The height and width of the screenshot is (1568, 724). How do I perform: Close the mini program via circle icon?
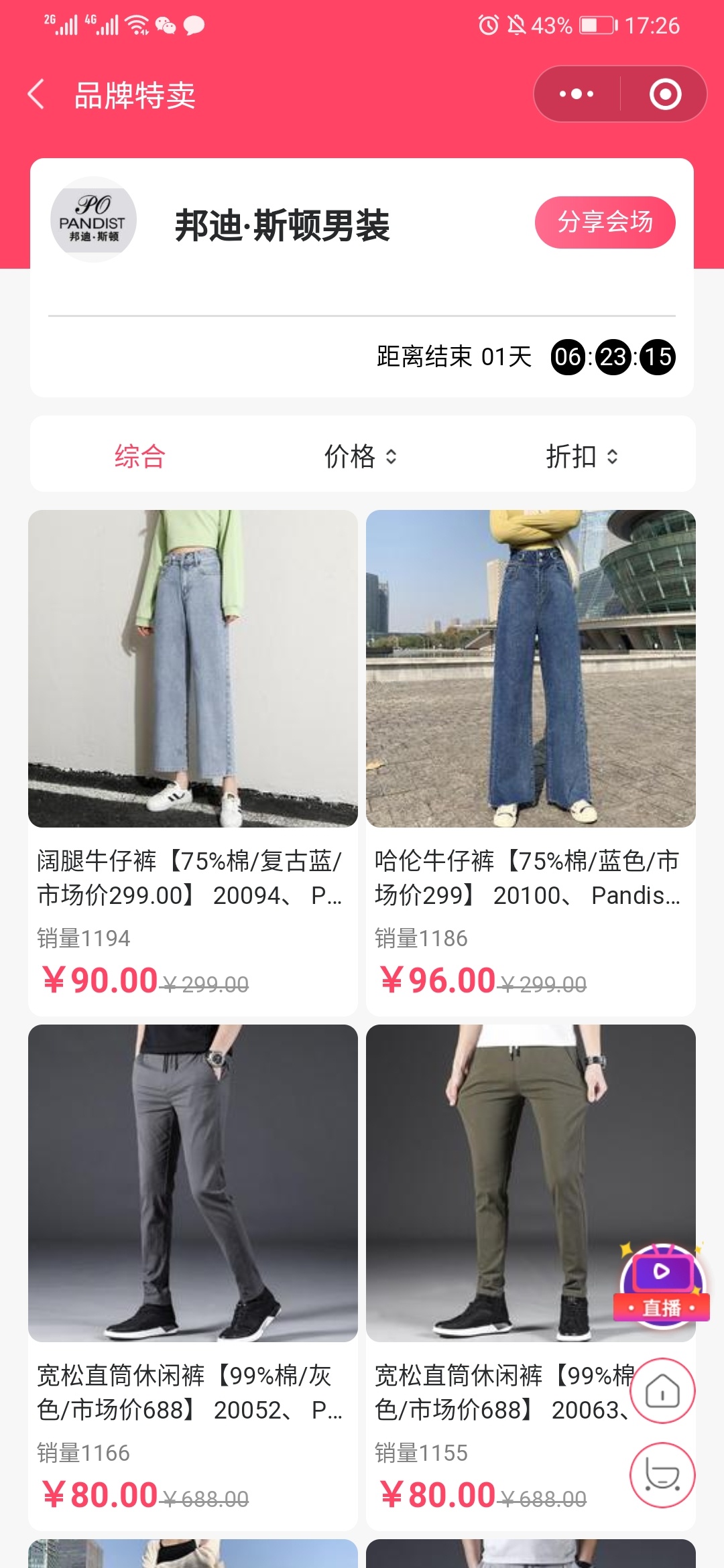[x=665, y=94]
